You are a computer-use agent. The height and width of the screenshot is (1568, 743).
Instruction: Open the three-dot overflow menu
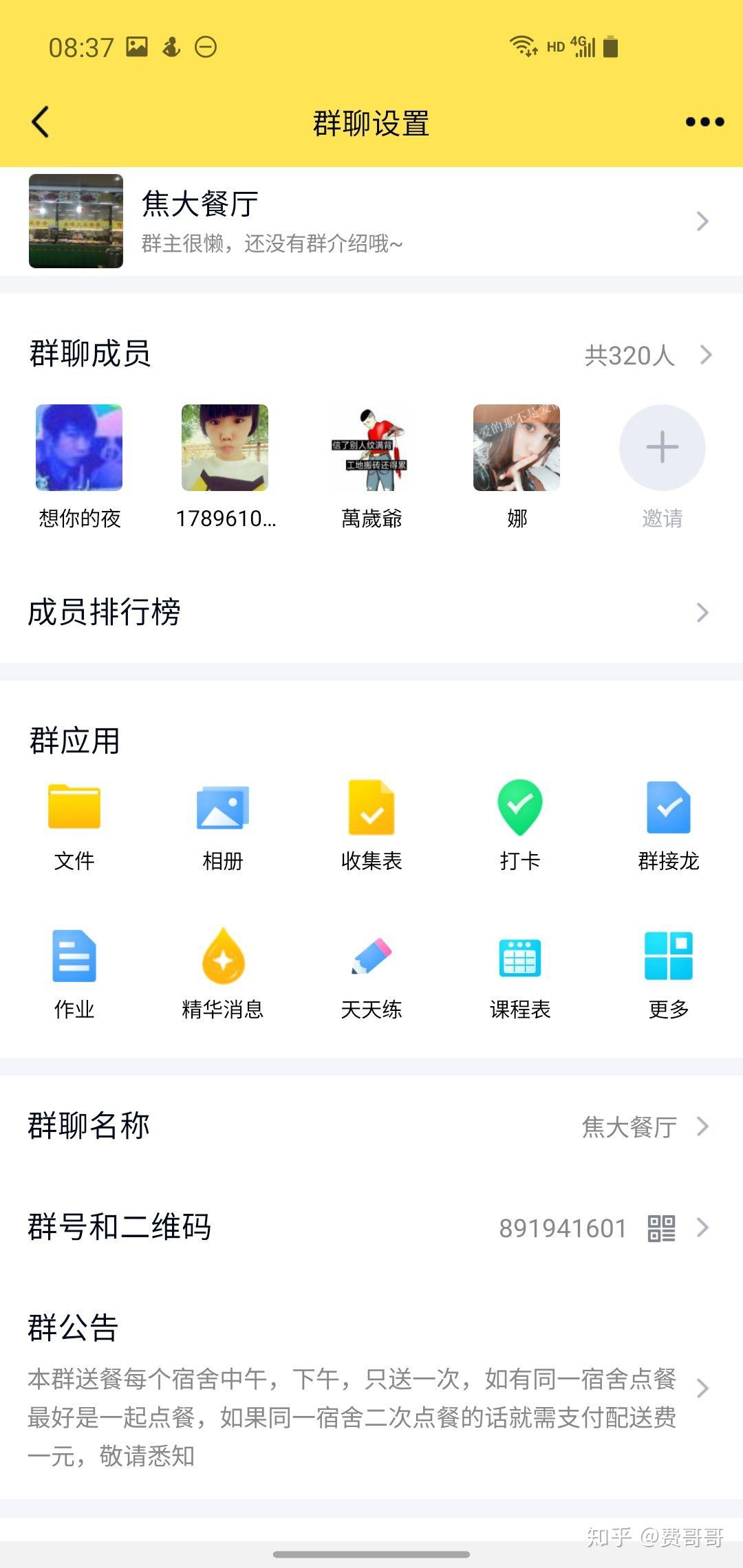pos(704,122)
